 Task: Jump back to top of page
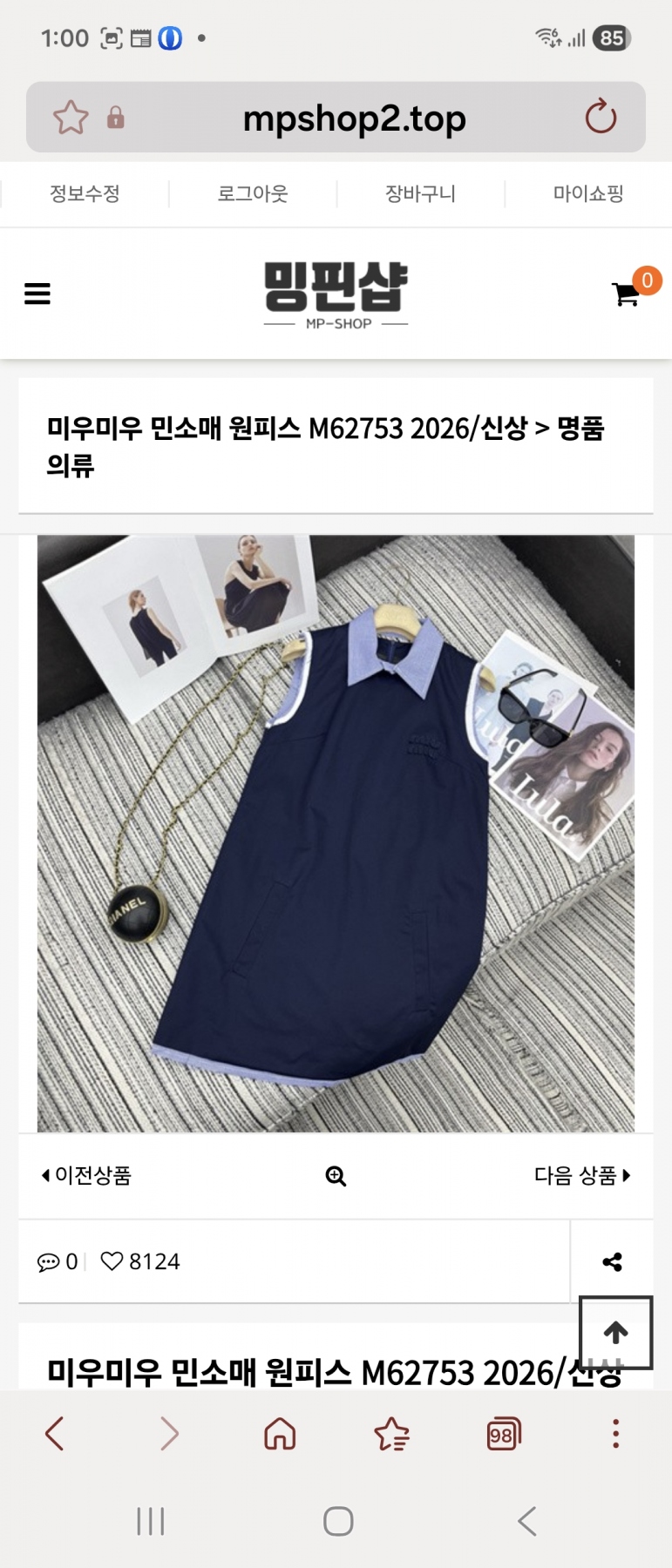[615, 1332]
